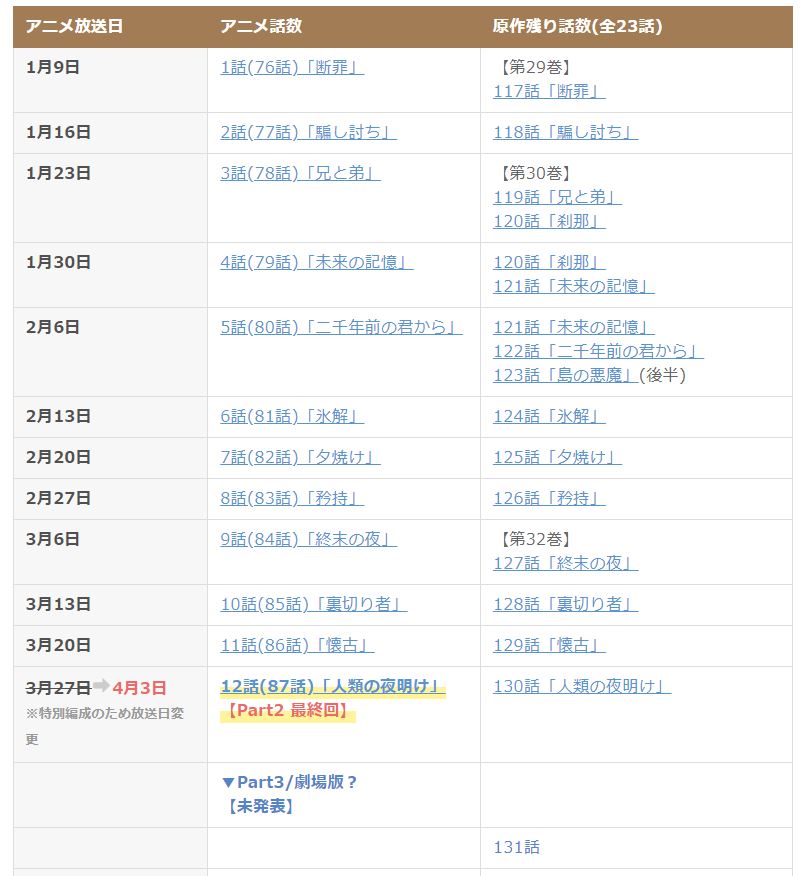The width and height of the screenshot is (800, 876).
Task: Open 4話(79話)「未来の記憶」 episode link
Action: (x=316, y=263)
